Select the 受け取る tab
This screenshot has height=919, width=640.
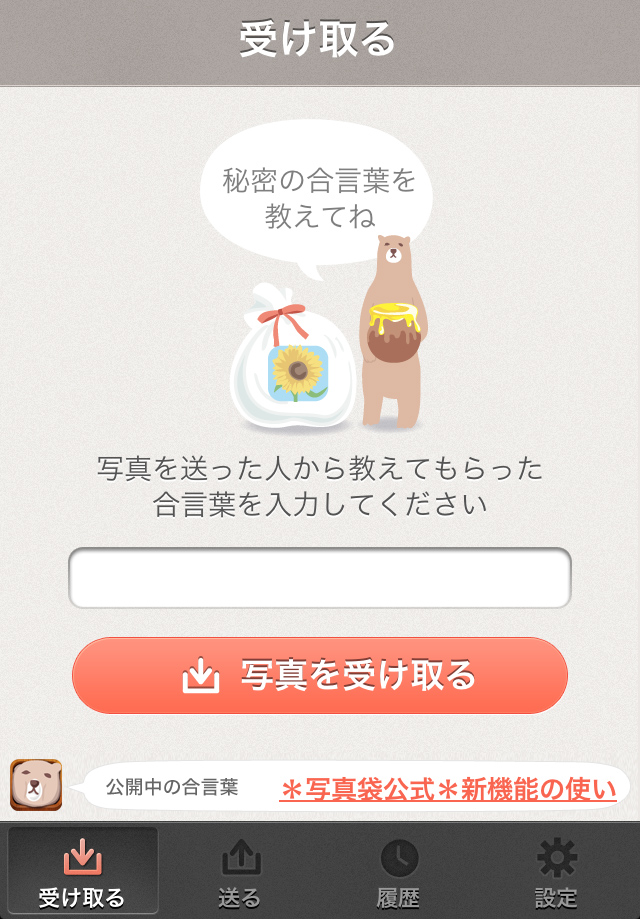click(x=82, y=871)
